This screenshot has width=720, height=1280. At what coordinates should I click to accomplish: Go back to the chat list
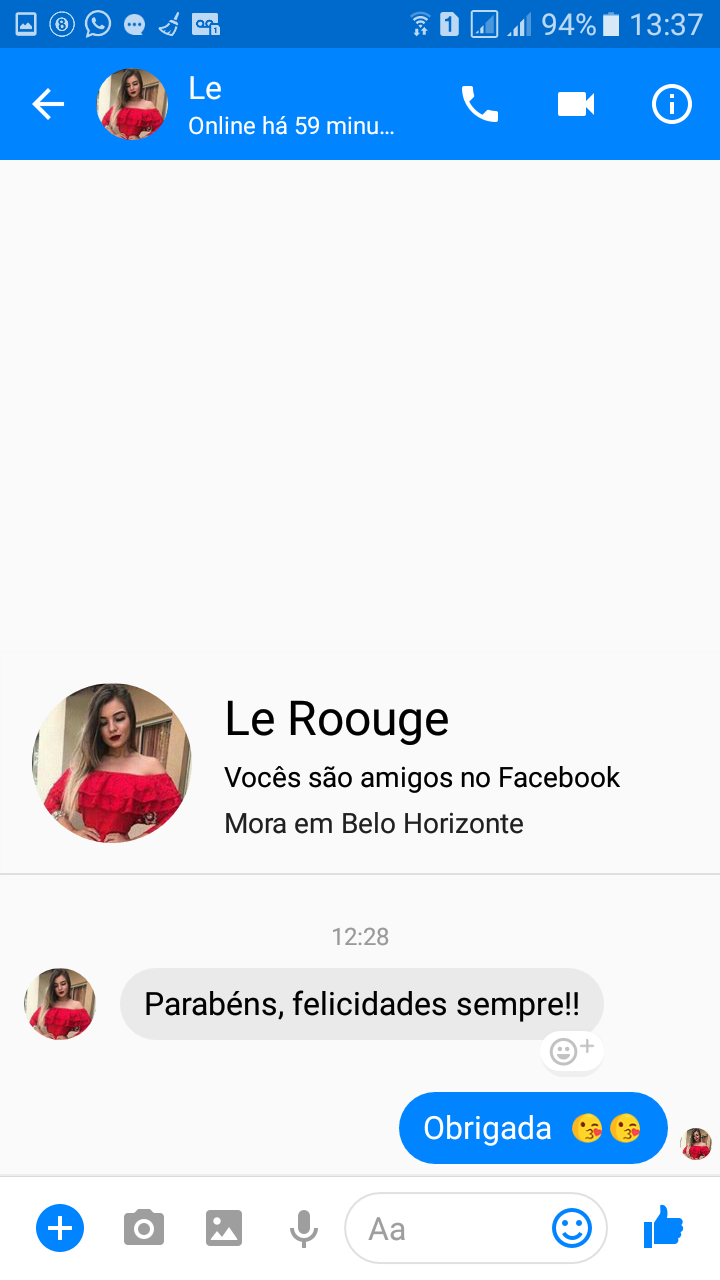click(47, 104)
